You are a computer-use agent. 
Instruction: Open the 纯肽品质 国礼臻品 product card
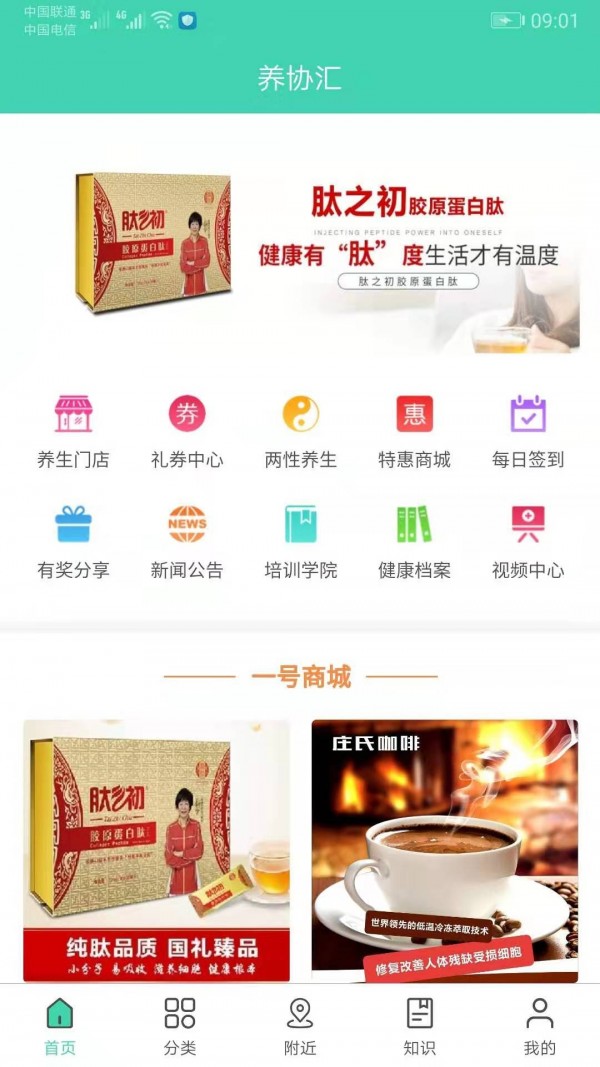coord(157,850)
